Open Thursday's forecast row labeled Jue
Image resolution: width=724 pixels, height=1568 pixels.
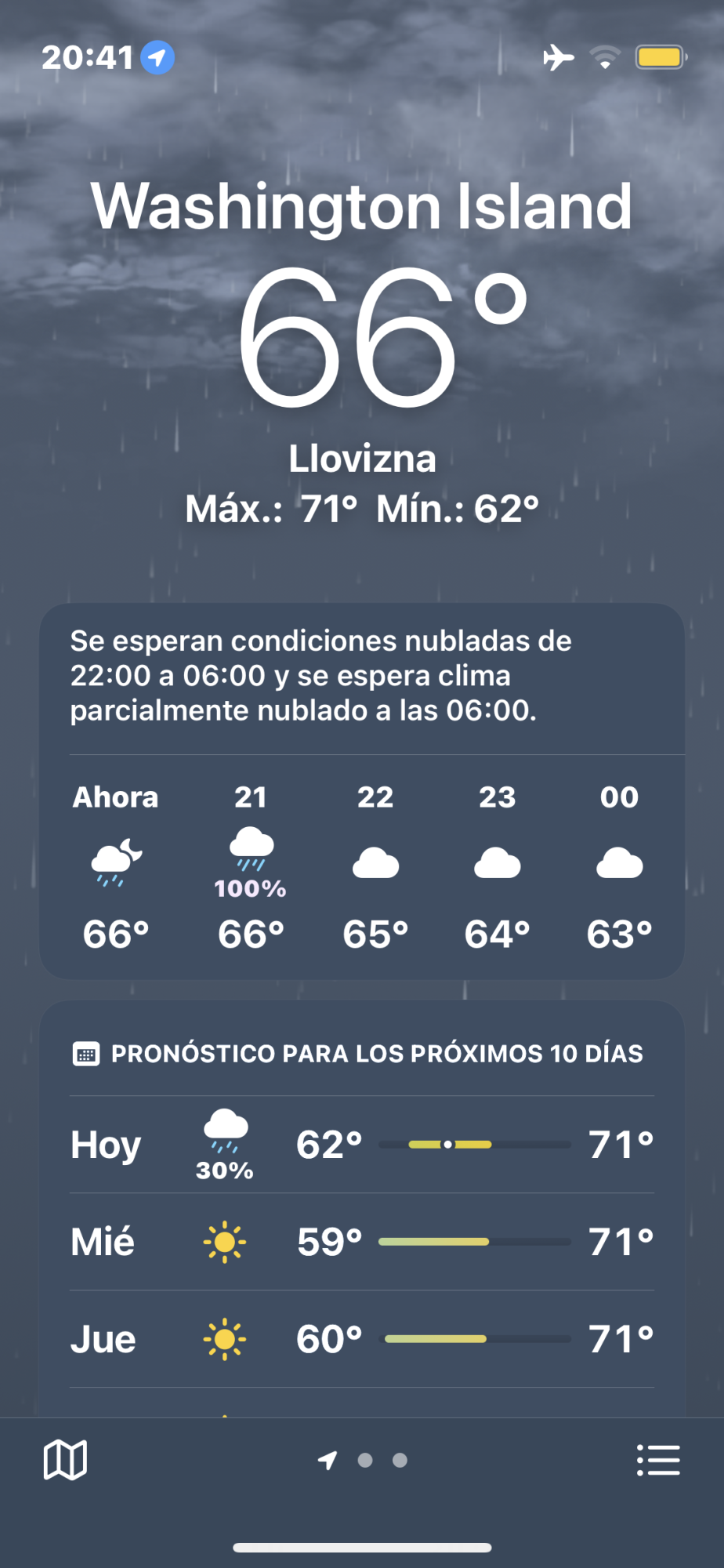362,1339
